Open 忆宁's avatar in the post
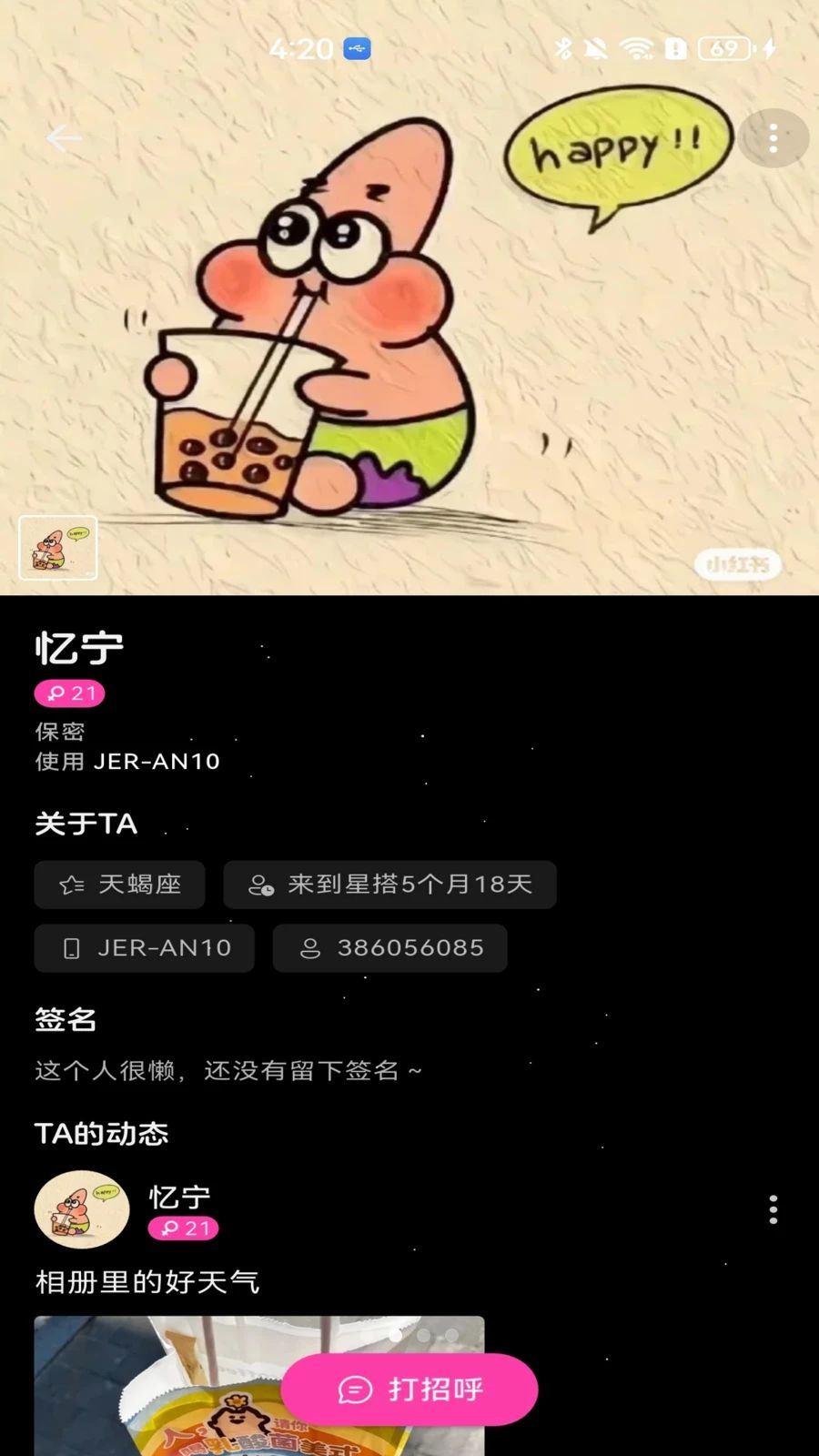The image size is (819, 1456). 82,1209
